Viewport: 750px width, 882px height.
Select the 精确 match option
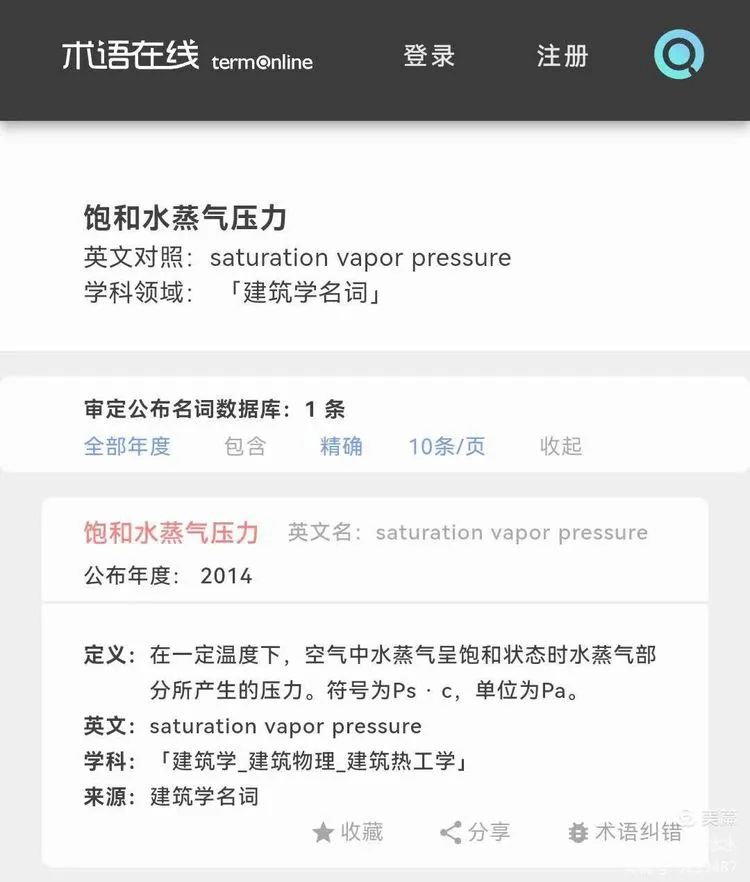[341, 446]
